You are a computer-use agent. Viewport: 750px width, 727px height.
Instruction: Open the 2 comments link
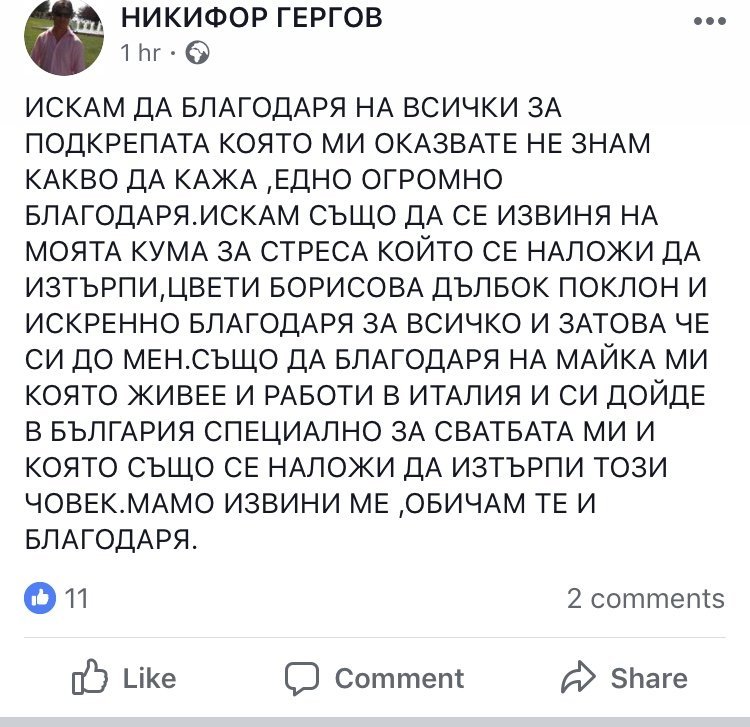tap(645, 598)
